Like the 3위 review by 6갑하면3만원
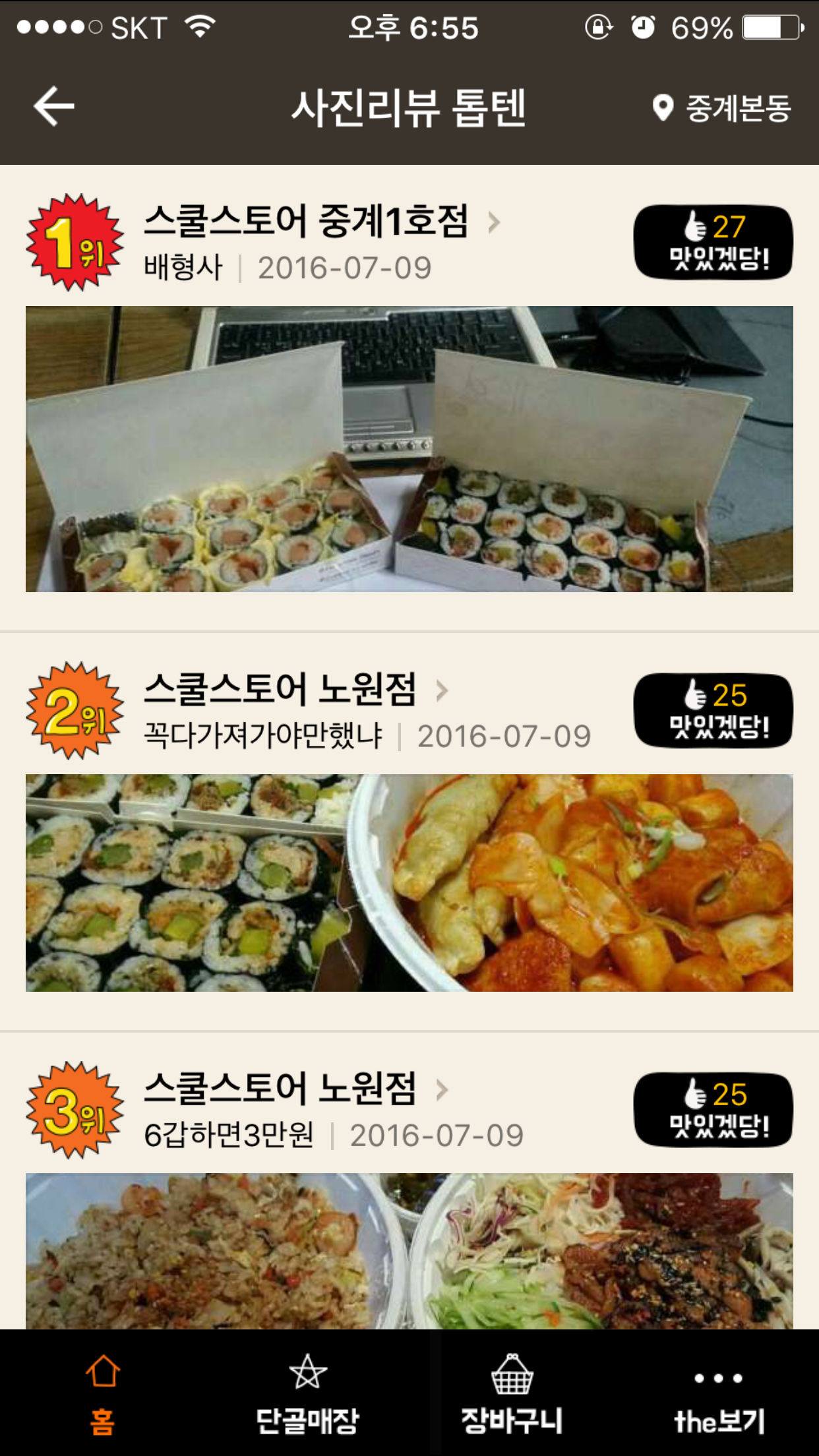819x1456 pixels. [x=713, y=1110]
